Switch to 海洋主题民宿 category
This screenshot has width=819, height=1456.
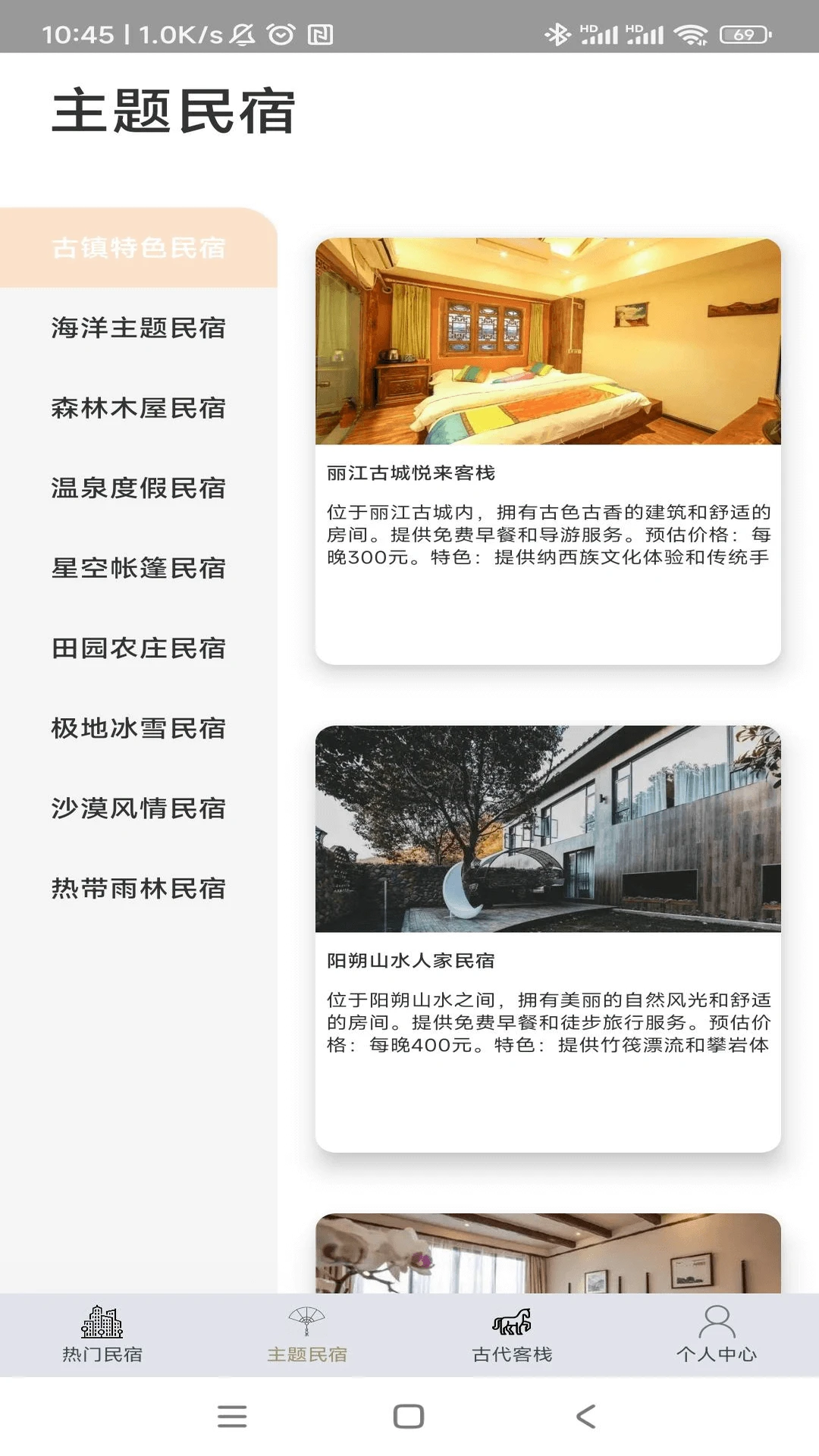(138, 328)
